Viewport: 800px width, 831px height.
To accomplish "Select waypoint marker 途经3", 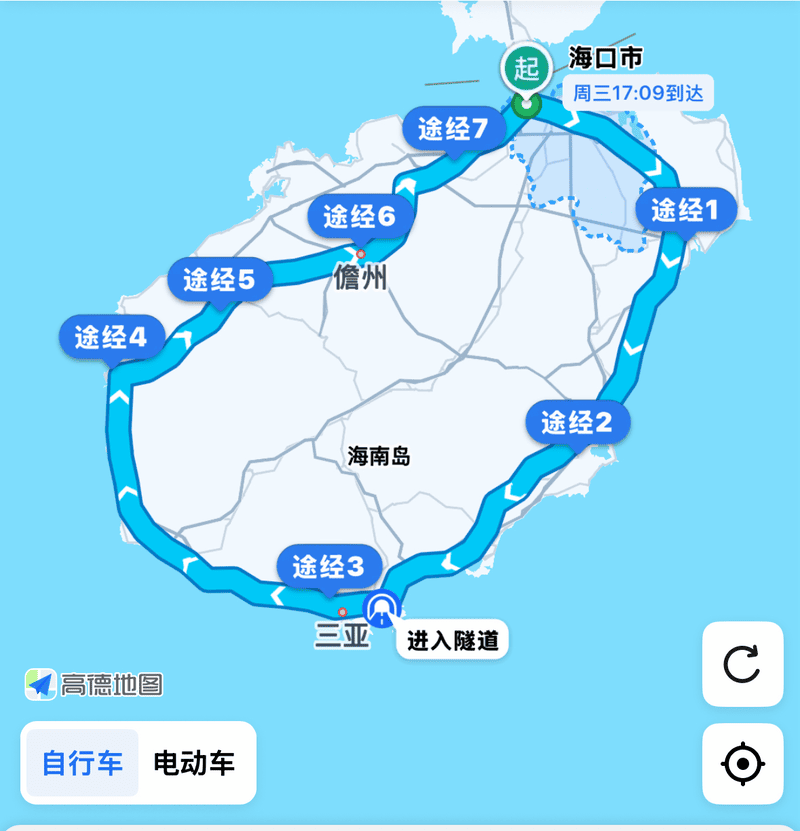I will 327,566.
